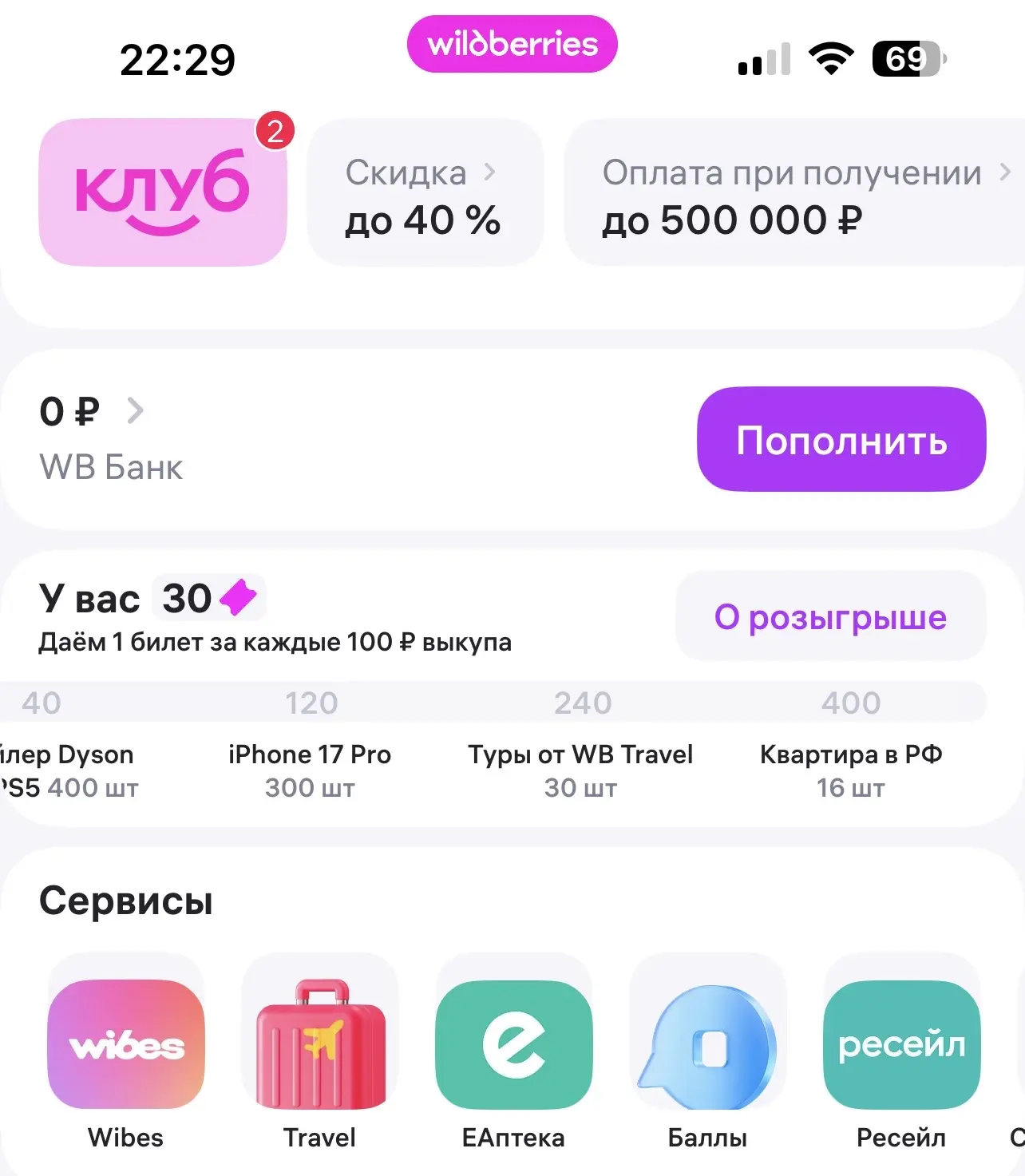
Task: Open the Клуб card
Action: click(x=163, y=192)
